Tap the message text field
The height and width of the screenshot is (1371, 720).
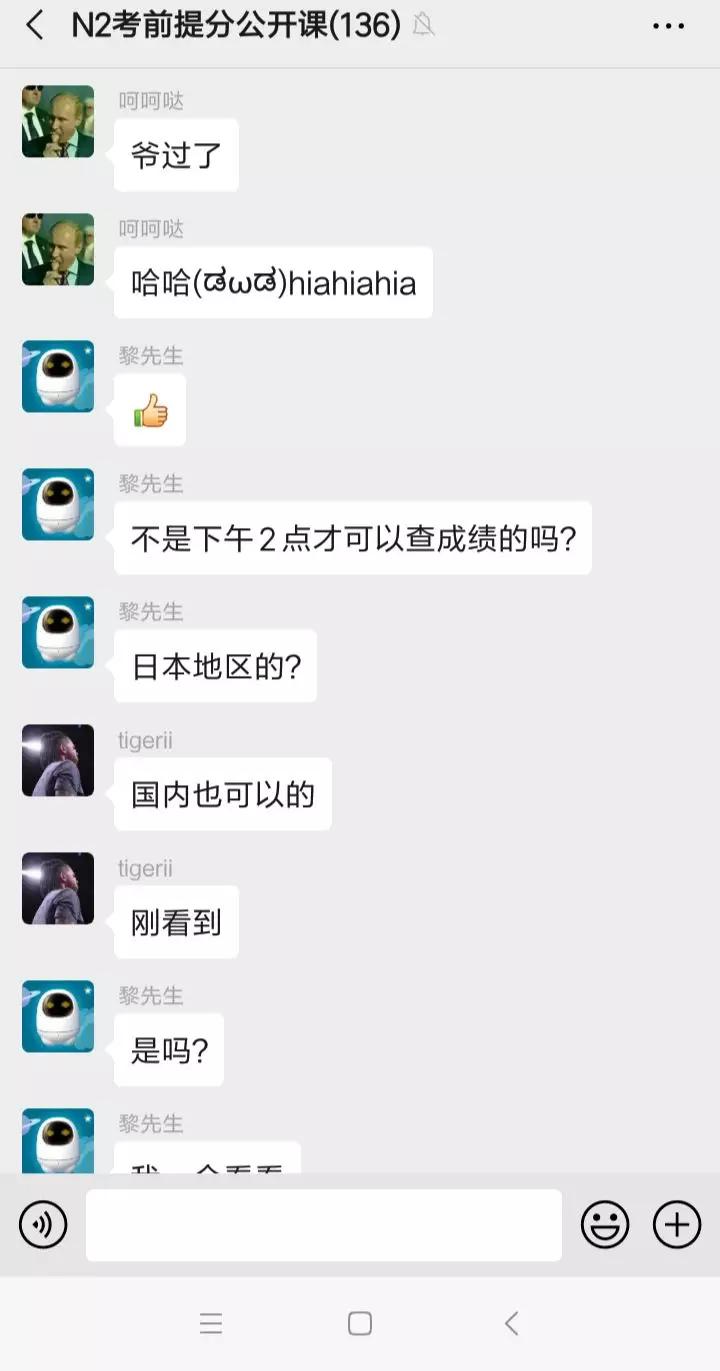[323, 1225]
